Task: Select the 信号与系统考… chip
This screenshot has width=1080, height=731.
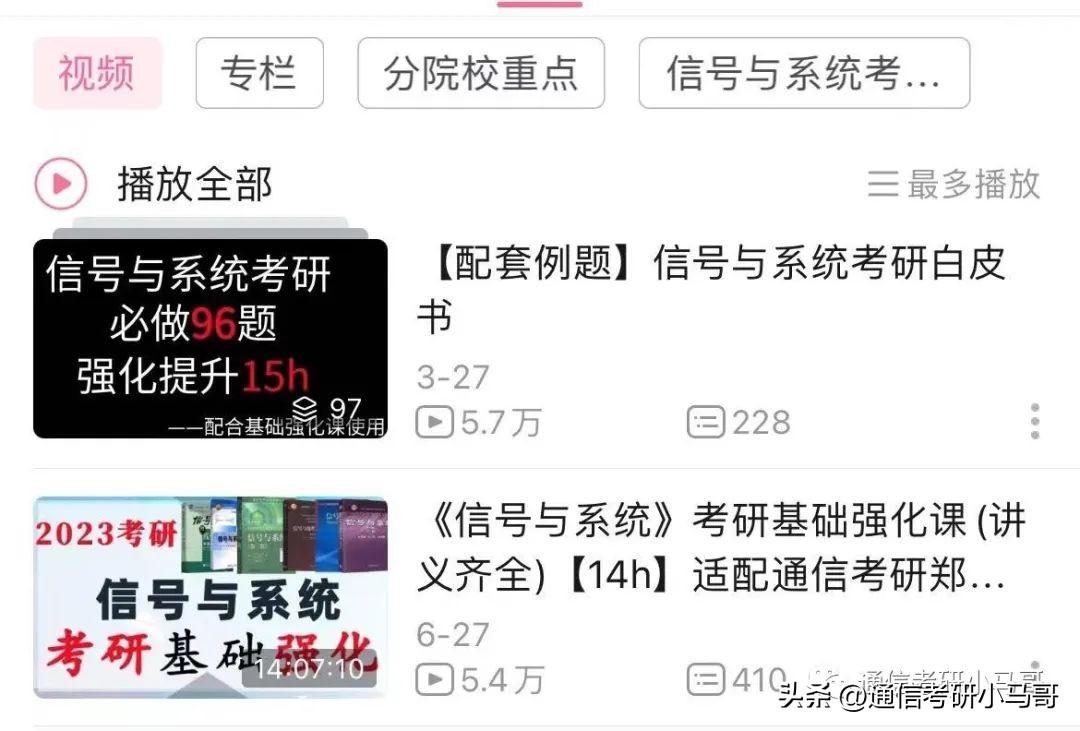Action: tap(804, 73)
